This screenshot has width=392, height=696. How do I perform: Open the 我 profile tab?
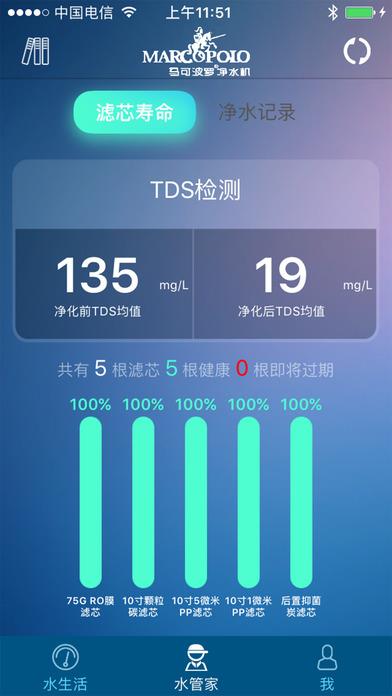(x=327, y=666)
